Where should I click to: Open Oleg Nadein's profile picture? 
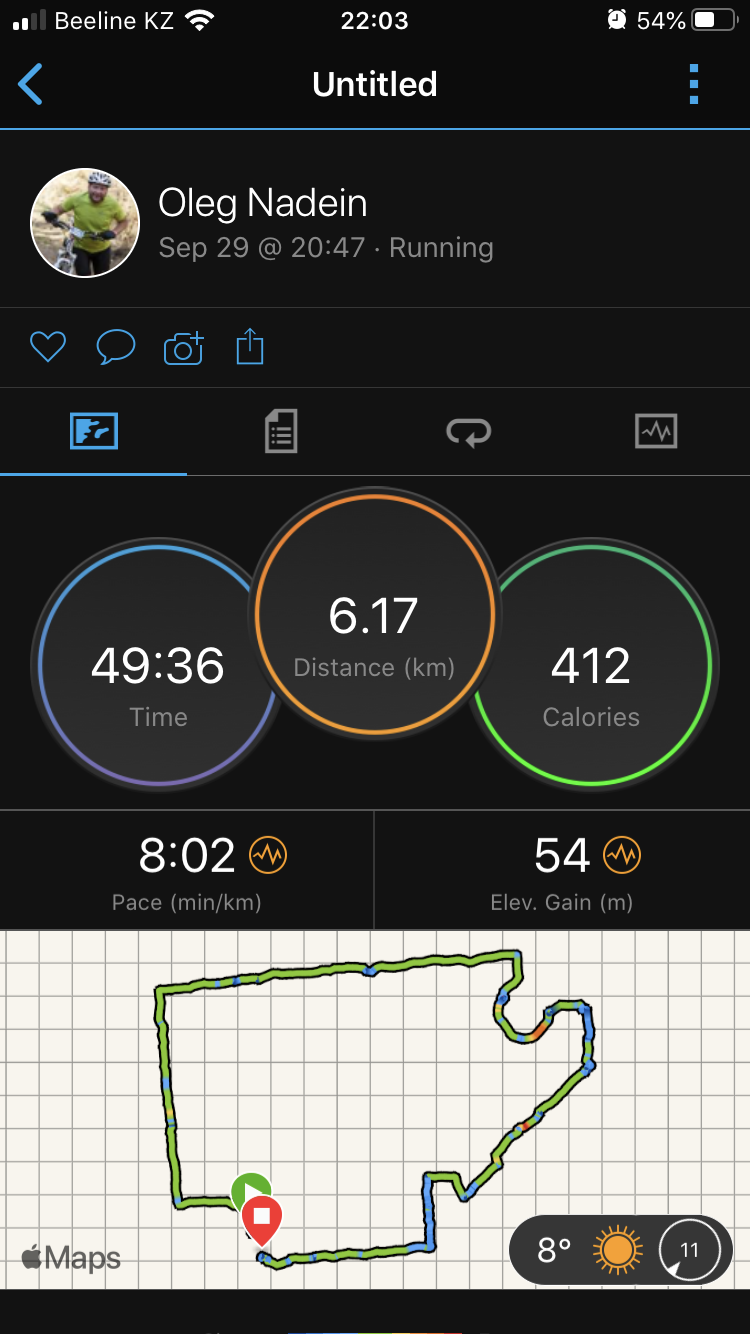point(85,222)
